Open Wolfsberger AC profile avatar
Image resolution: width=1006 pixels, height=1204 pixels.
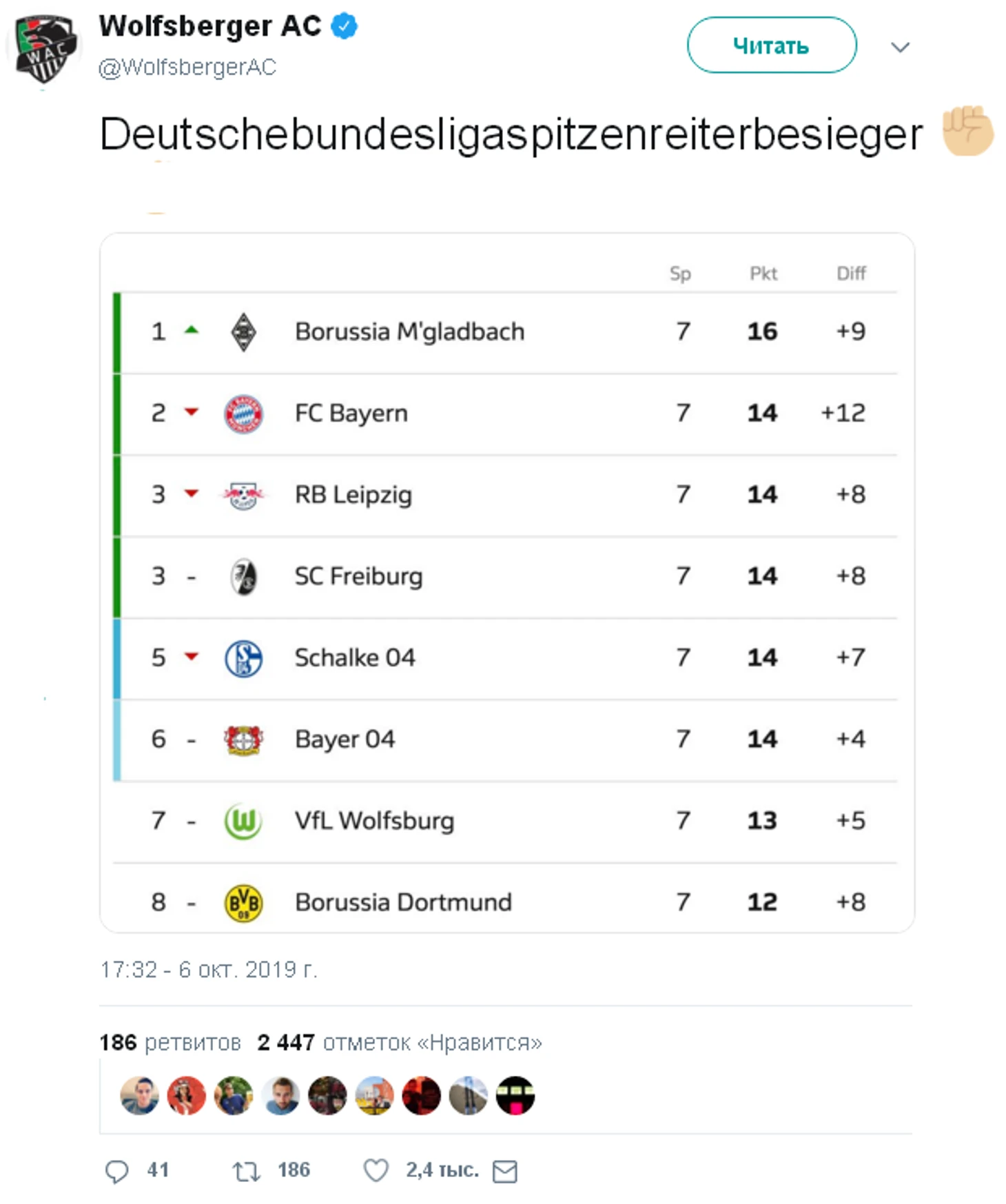(x=44, y=48)
